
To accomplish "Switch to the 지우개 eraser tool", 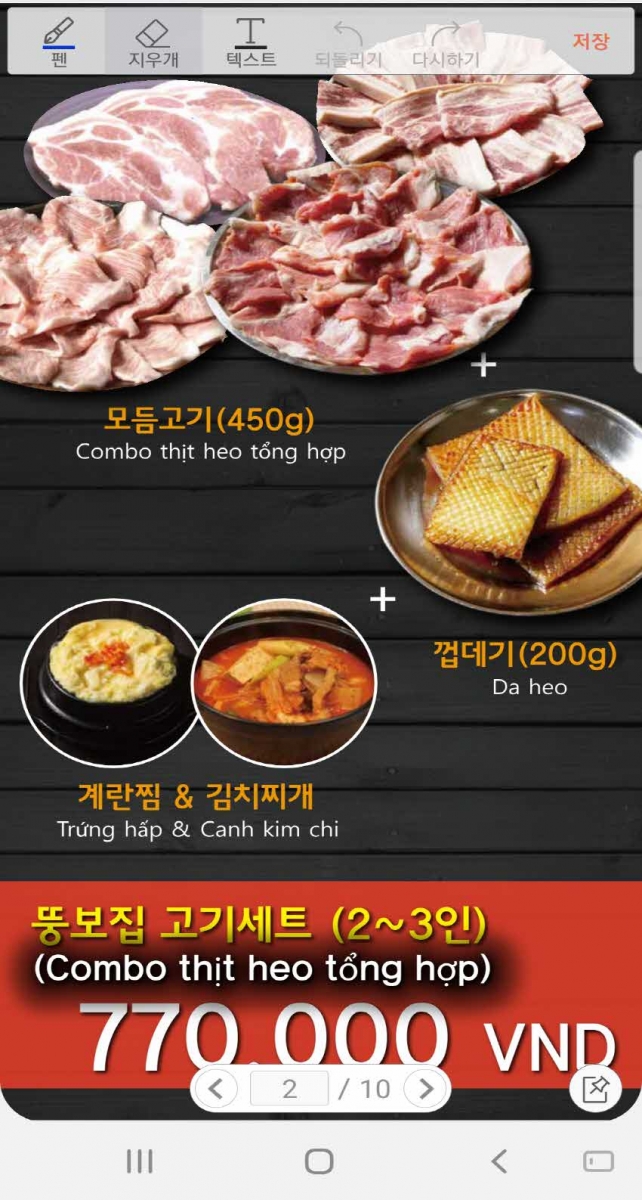I will pyautogui.click(x=153, y=42).
